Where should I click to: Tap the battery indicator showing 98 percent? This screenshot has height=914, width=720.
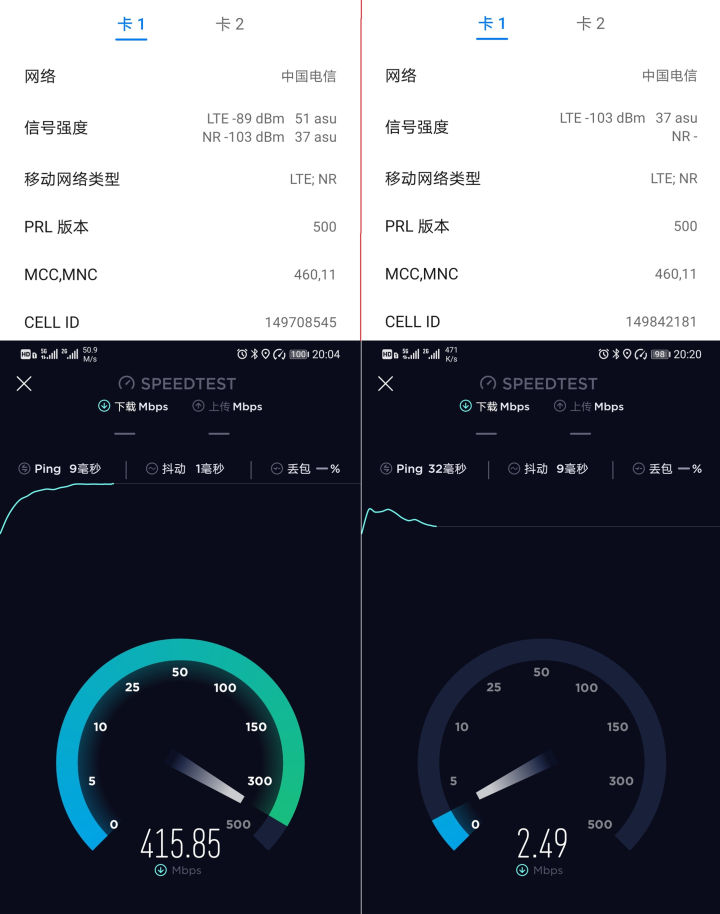[661, 354]
